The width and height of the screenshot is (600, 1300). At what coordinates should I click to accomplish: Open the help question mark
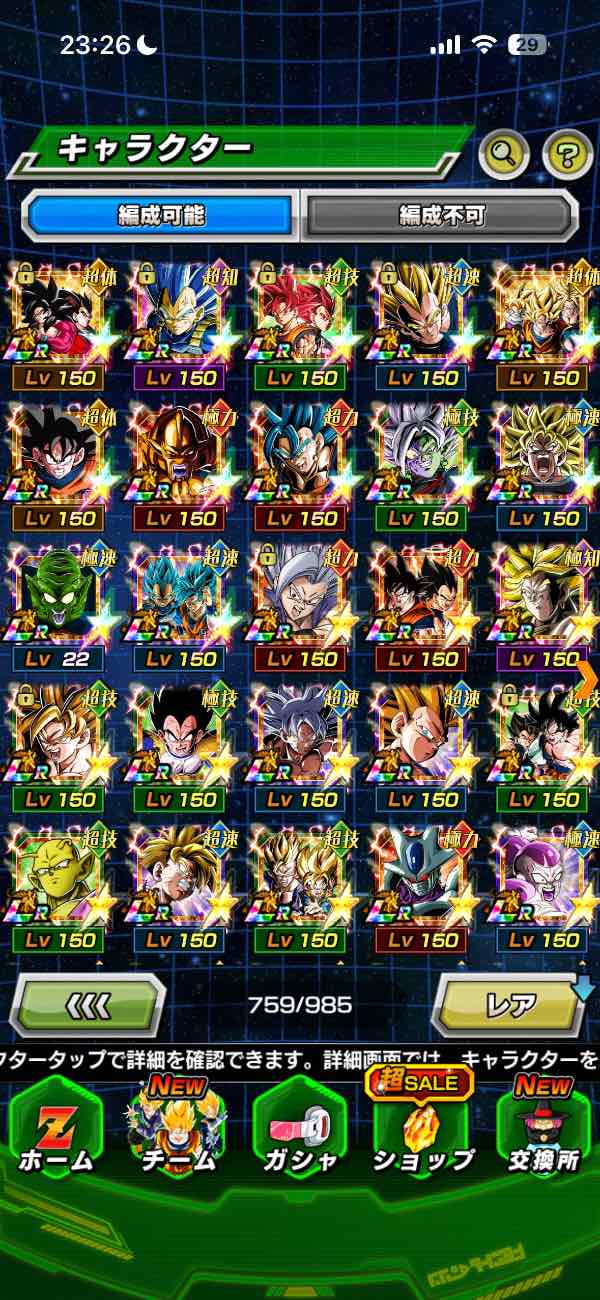tap(567, 153)
